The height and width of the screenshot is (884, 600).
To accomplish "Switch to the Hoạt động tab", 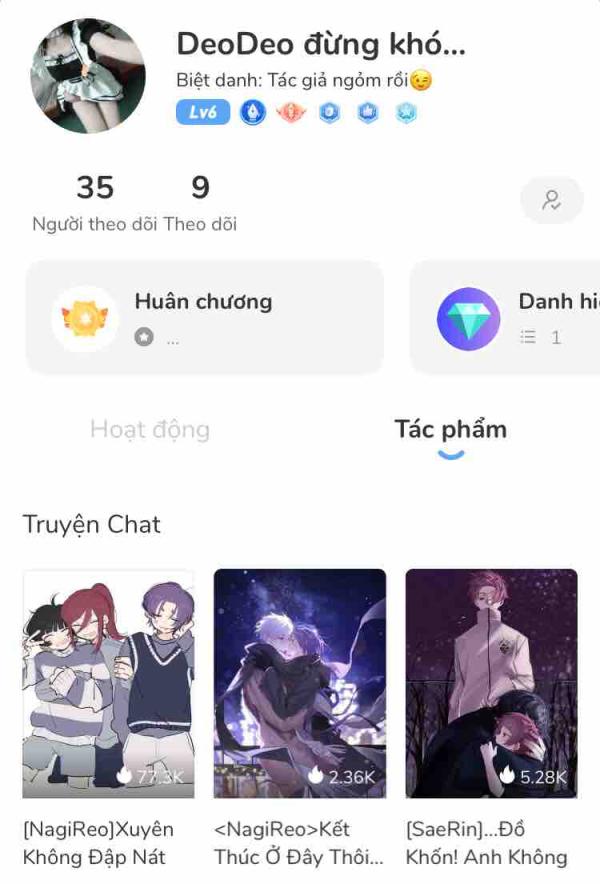I will pos(150,430).
